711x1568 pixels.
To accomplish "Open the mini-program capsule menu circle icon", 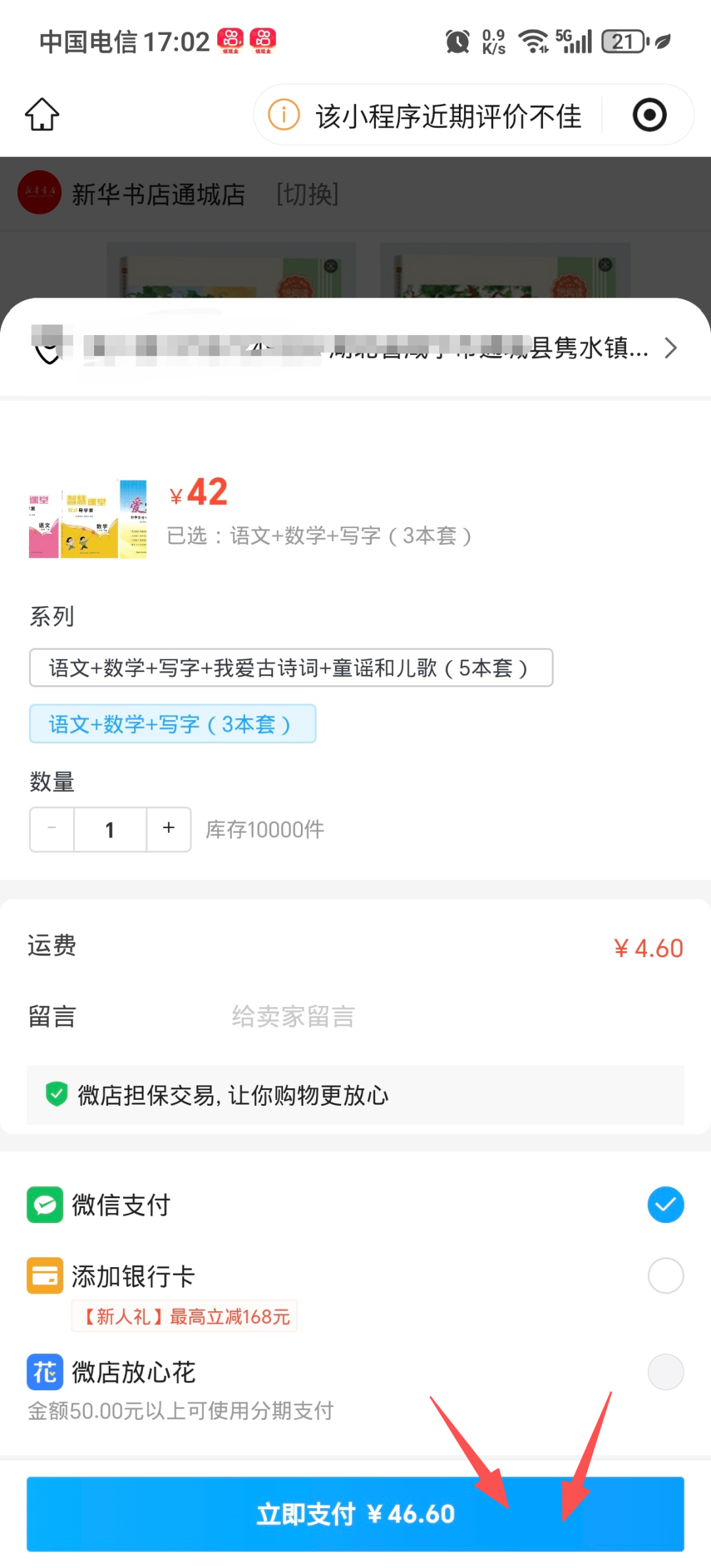I will pos(648,114).
